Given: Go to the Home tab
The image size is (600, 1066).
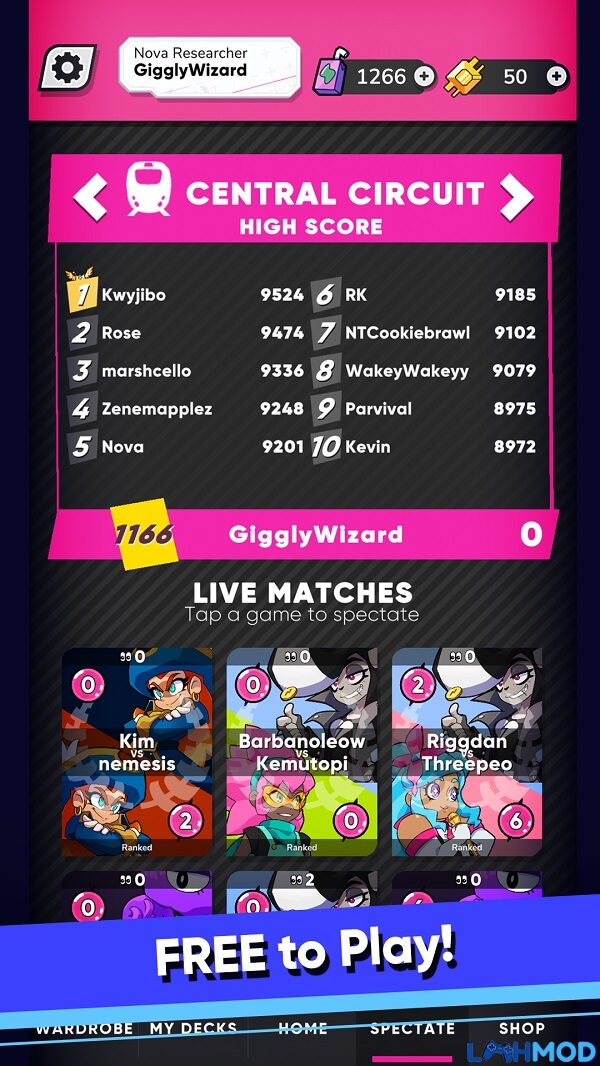Looking at the screenshot, I should (x=303, y=1029).
